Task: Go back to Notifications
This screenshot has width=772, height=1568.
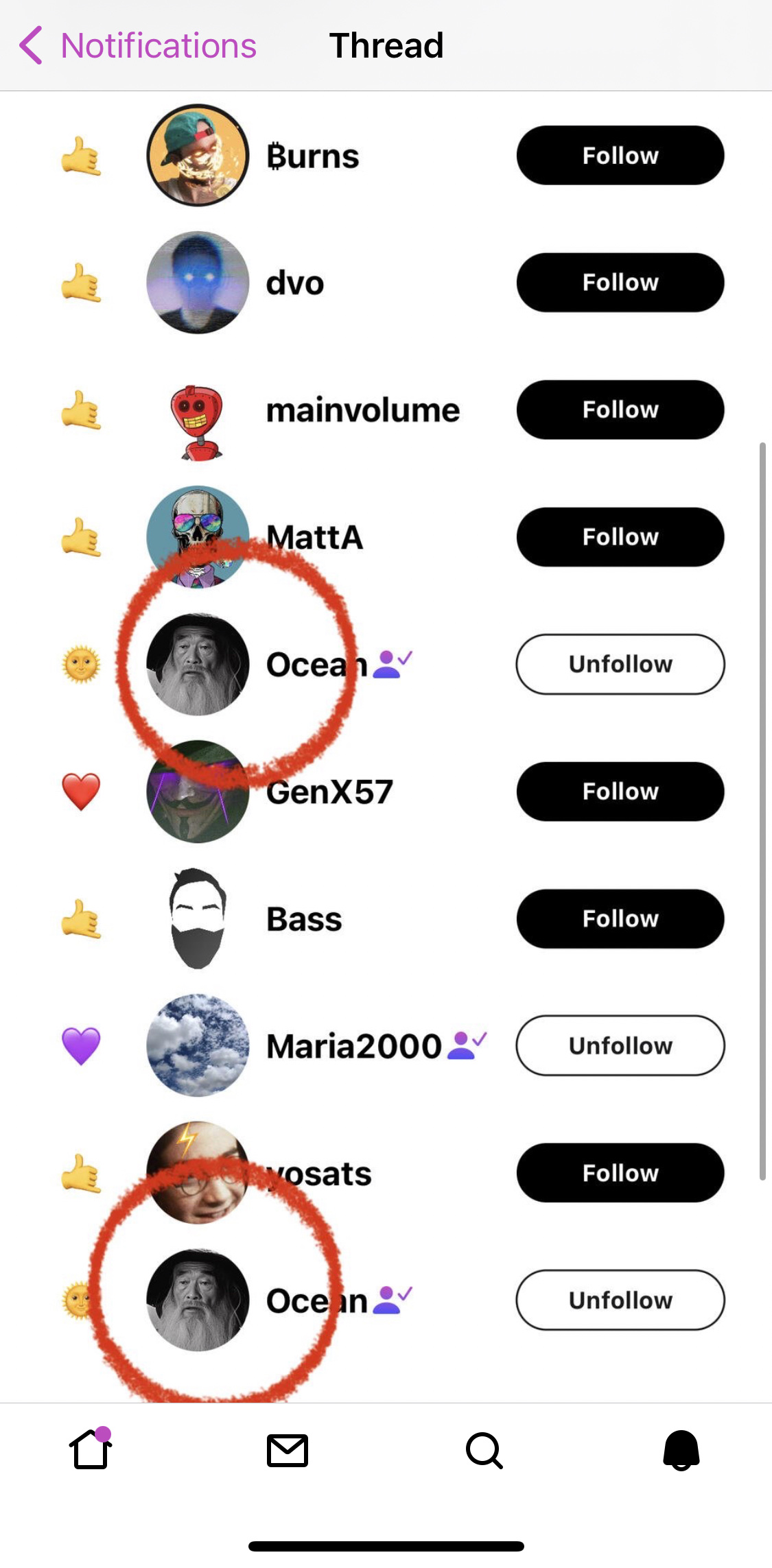Action: point(137,46)
